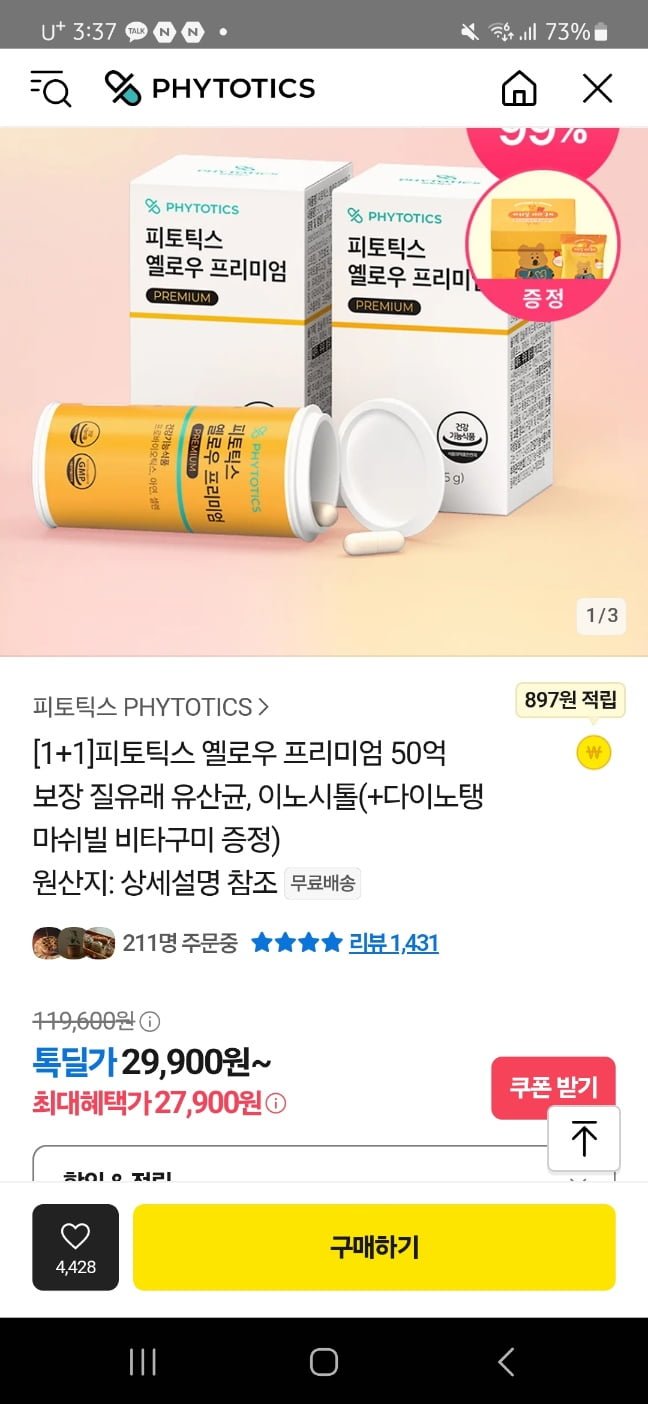
Task: Open the 피토틱스 PHYTOTICS brand link
Action: pos(150,707)
